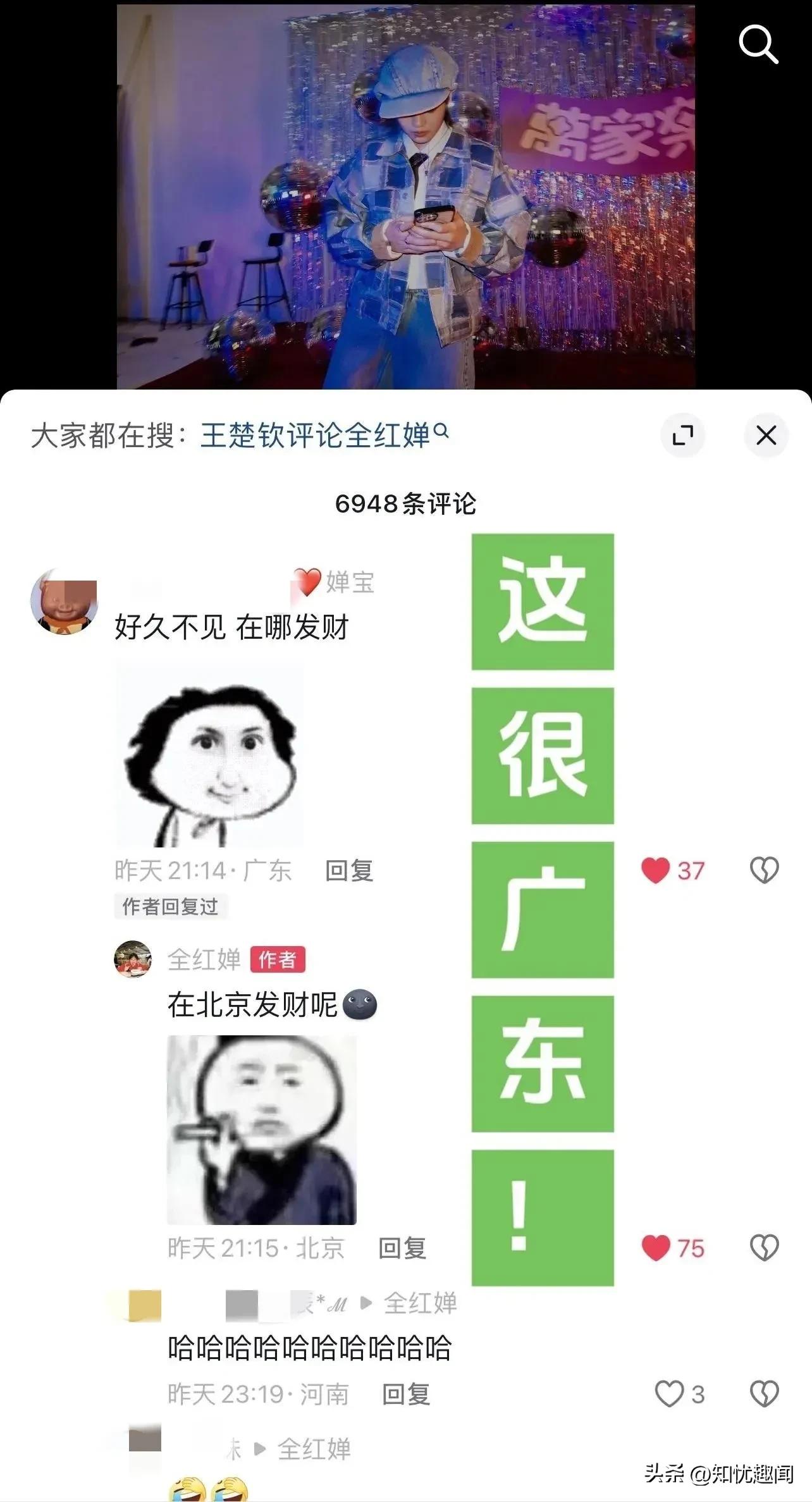Like the comment 好久不见 在哪发财

[656, 870]
